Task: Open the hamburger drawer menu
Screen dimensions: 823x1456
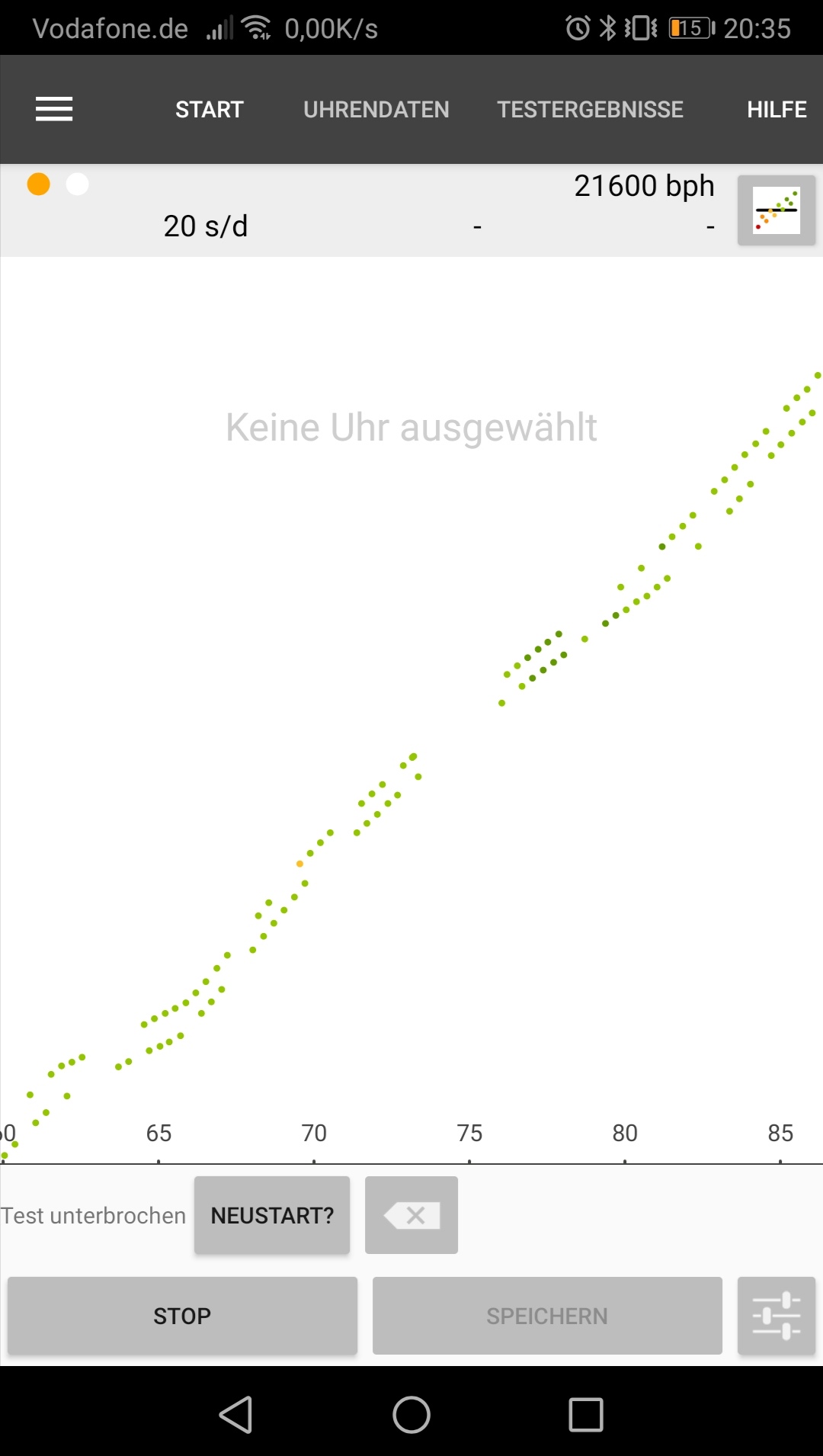Action: coord(54,109)
